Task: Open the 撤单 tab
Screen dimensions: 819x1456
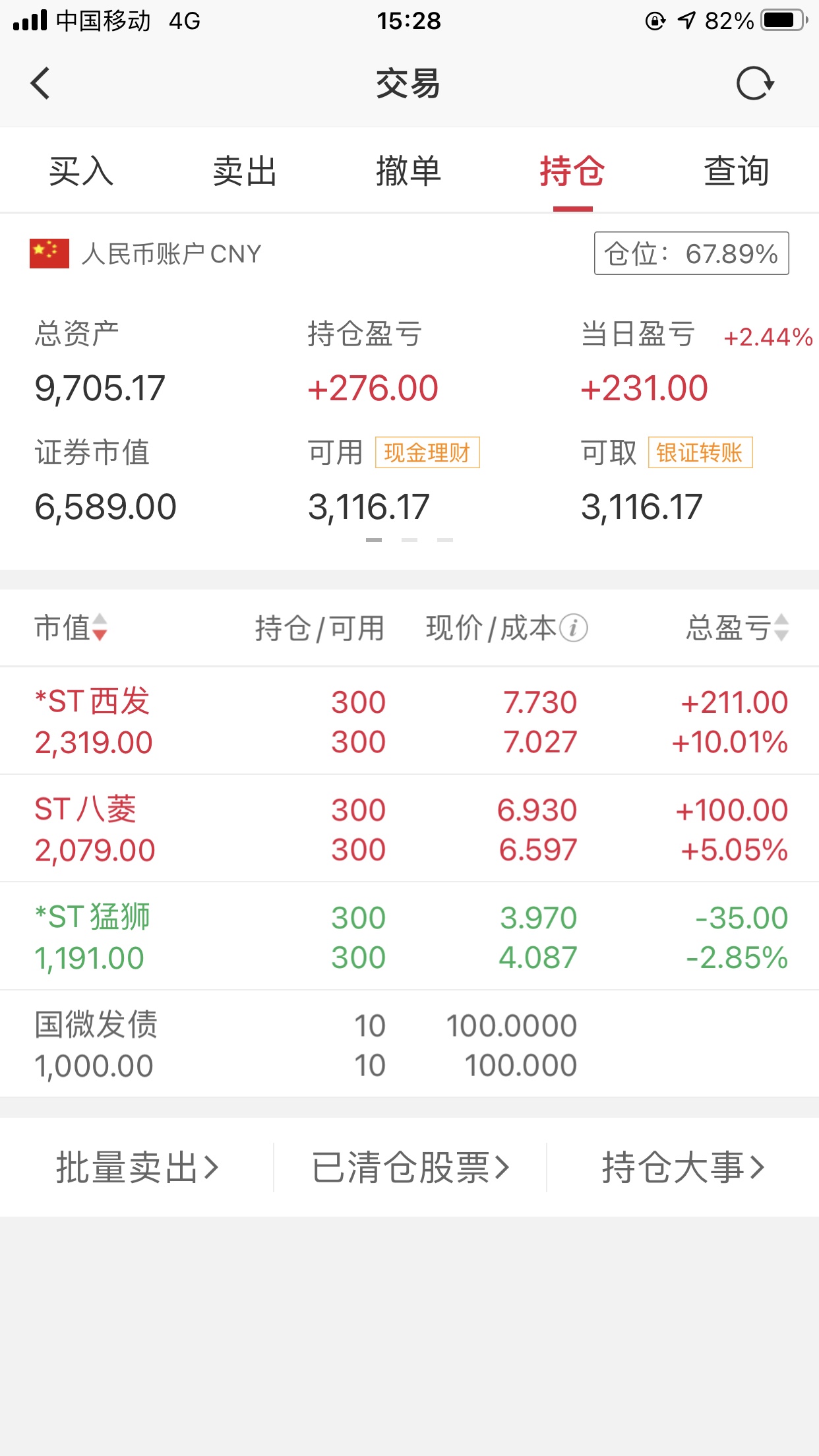Action: point(409,171)
